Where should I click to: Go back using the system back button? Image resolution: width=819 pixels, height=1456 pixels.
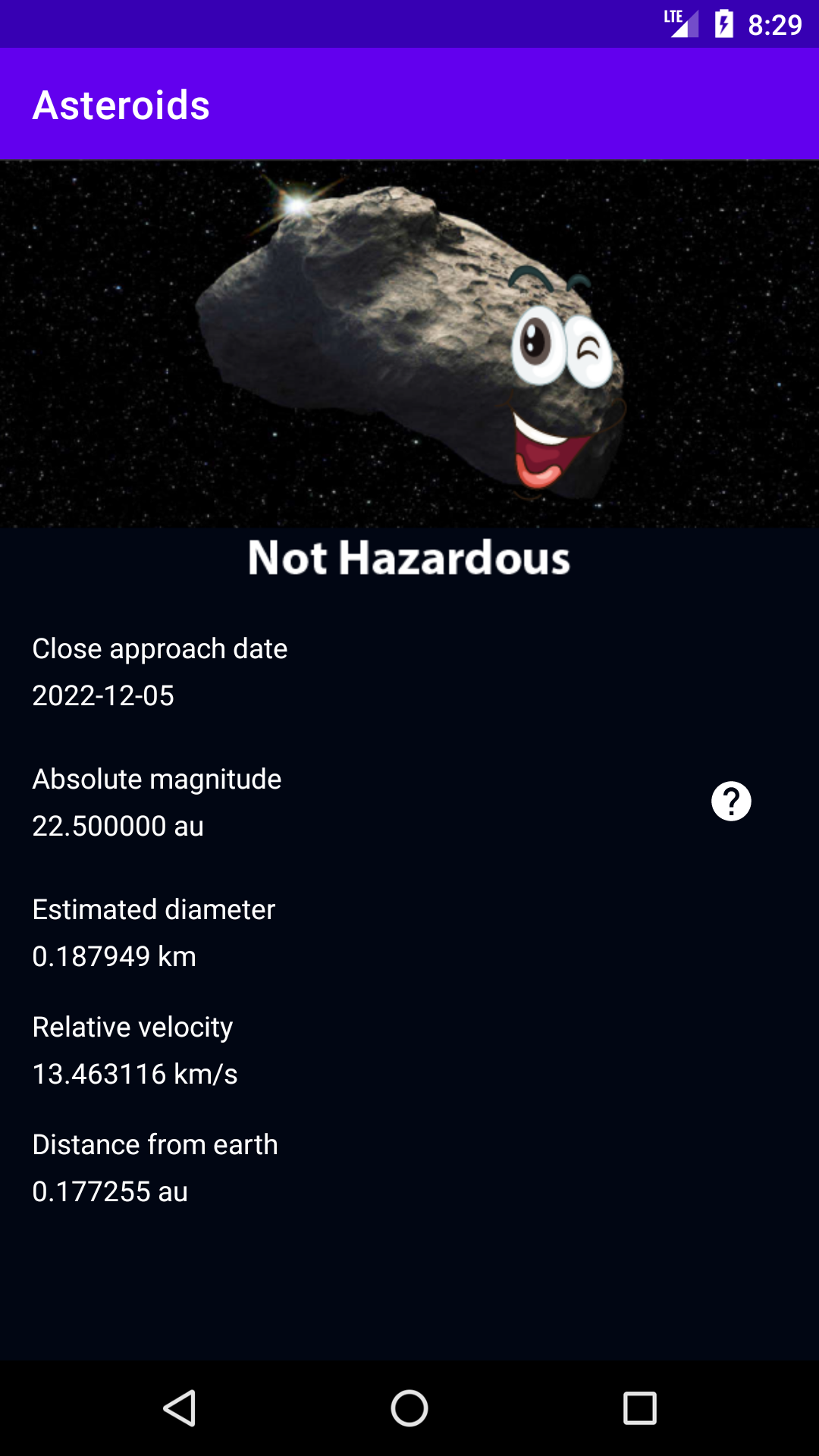pyautogui.click(x=180, y=1408)
